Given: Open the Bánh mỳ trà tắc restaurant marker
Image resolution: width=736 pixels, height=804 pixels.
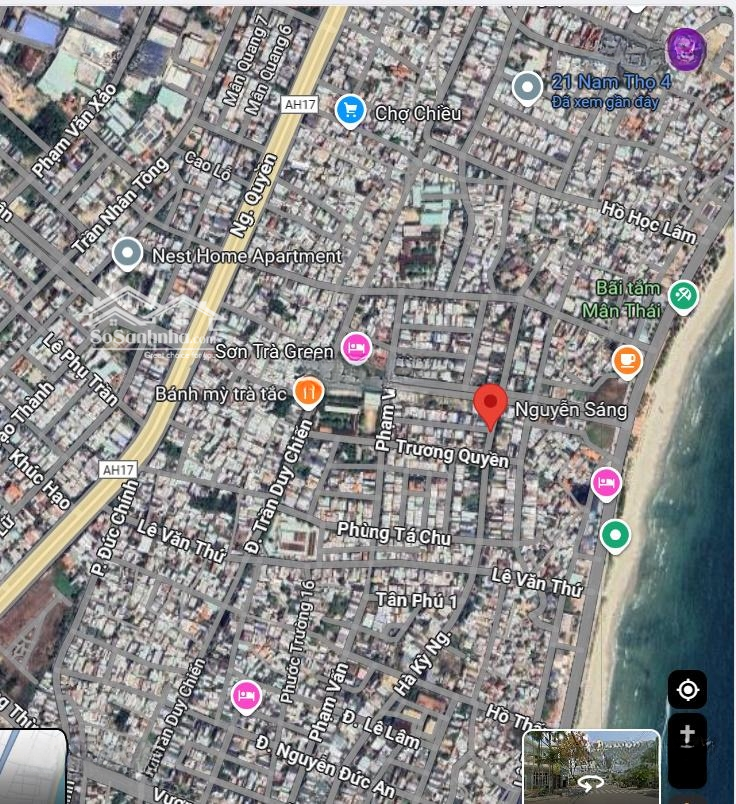Looking at the screenshot, I should (x=309, y=392).
